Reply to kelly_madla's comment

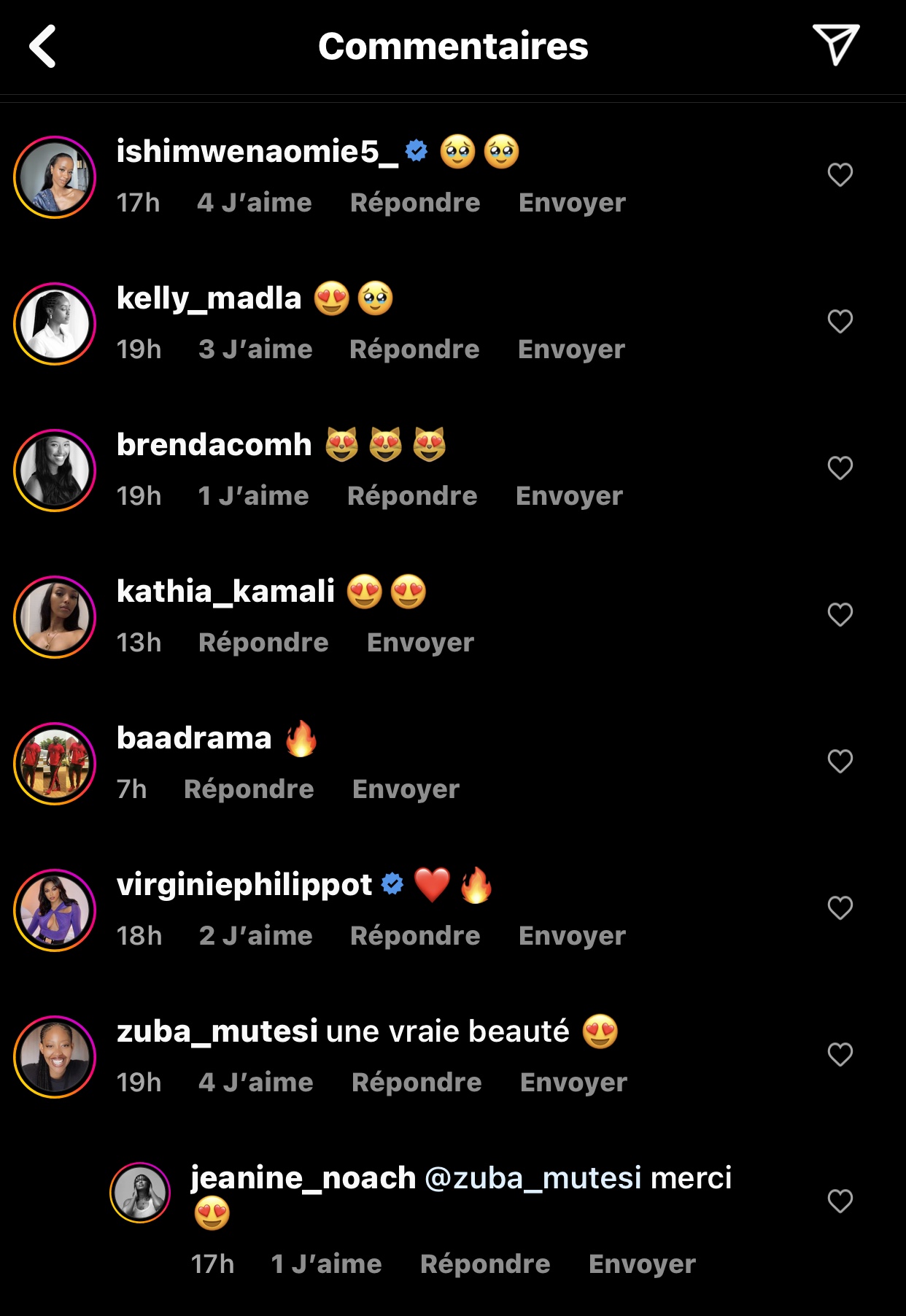click(x=414, y=349)
